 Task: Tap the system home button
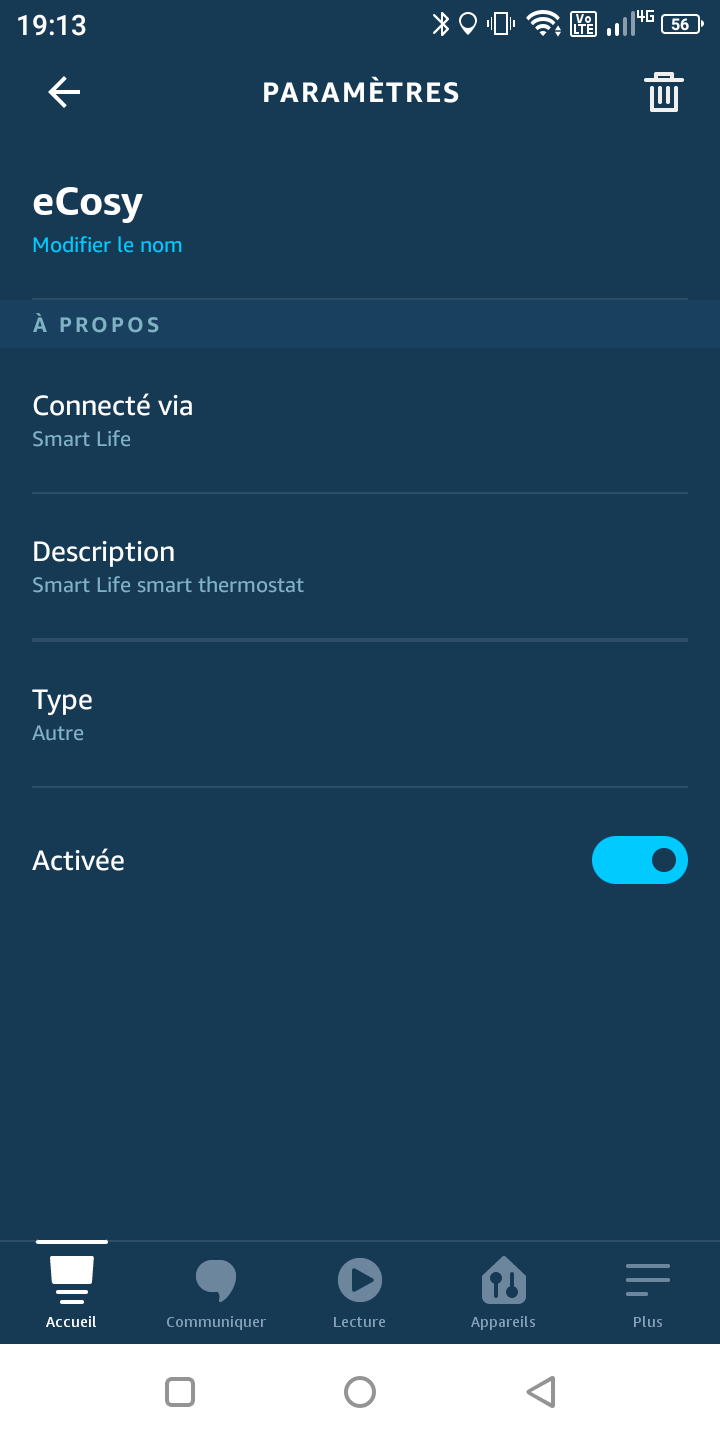point(360,1392)
